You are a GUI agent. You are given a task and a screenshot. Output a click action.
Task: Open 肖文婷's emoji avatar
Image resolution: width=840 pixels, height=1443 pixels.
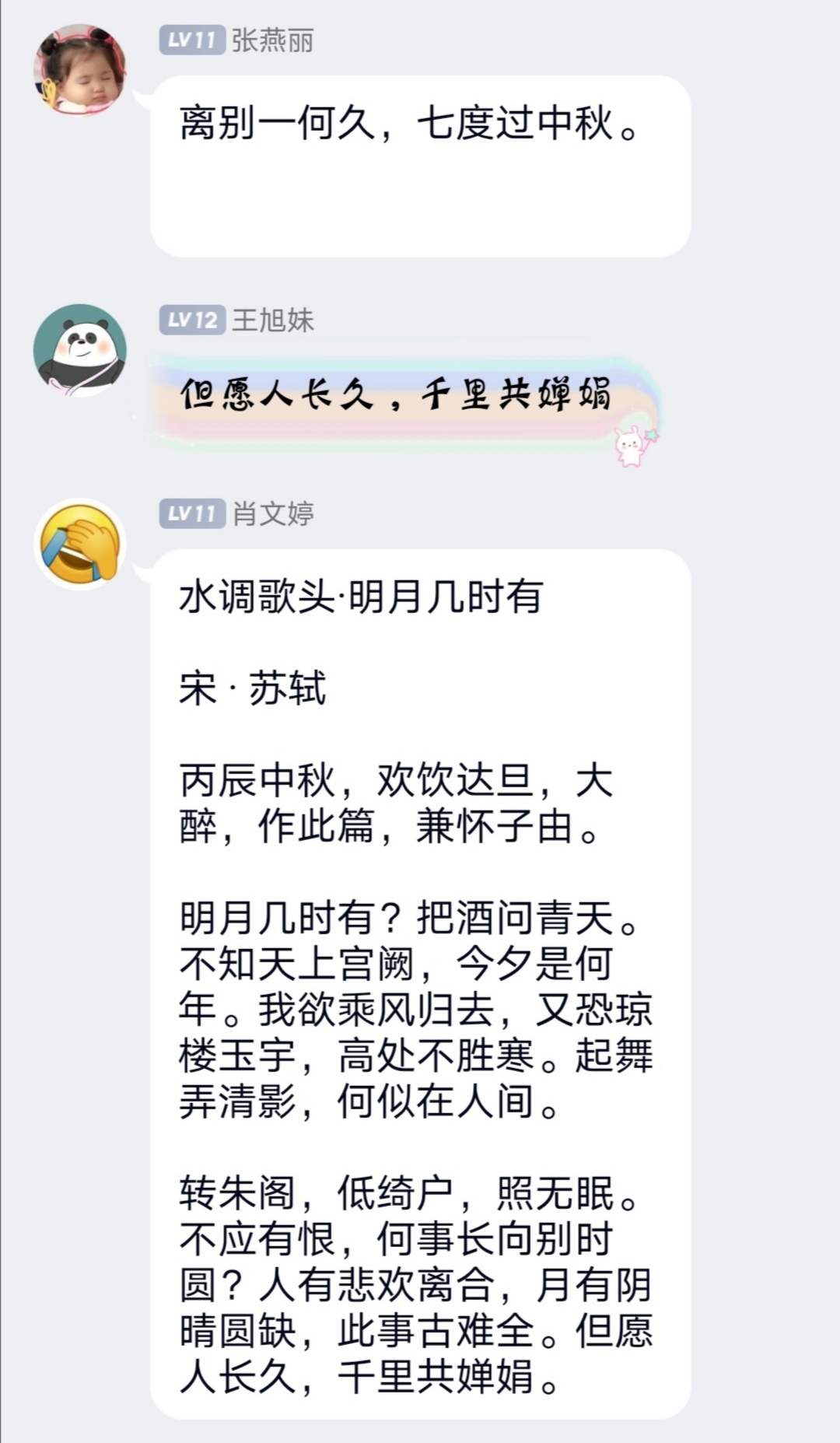79,544
